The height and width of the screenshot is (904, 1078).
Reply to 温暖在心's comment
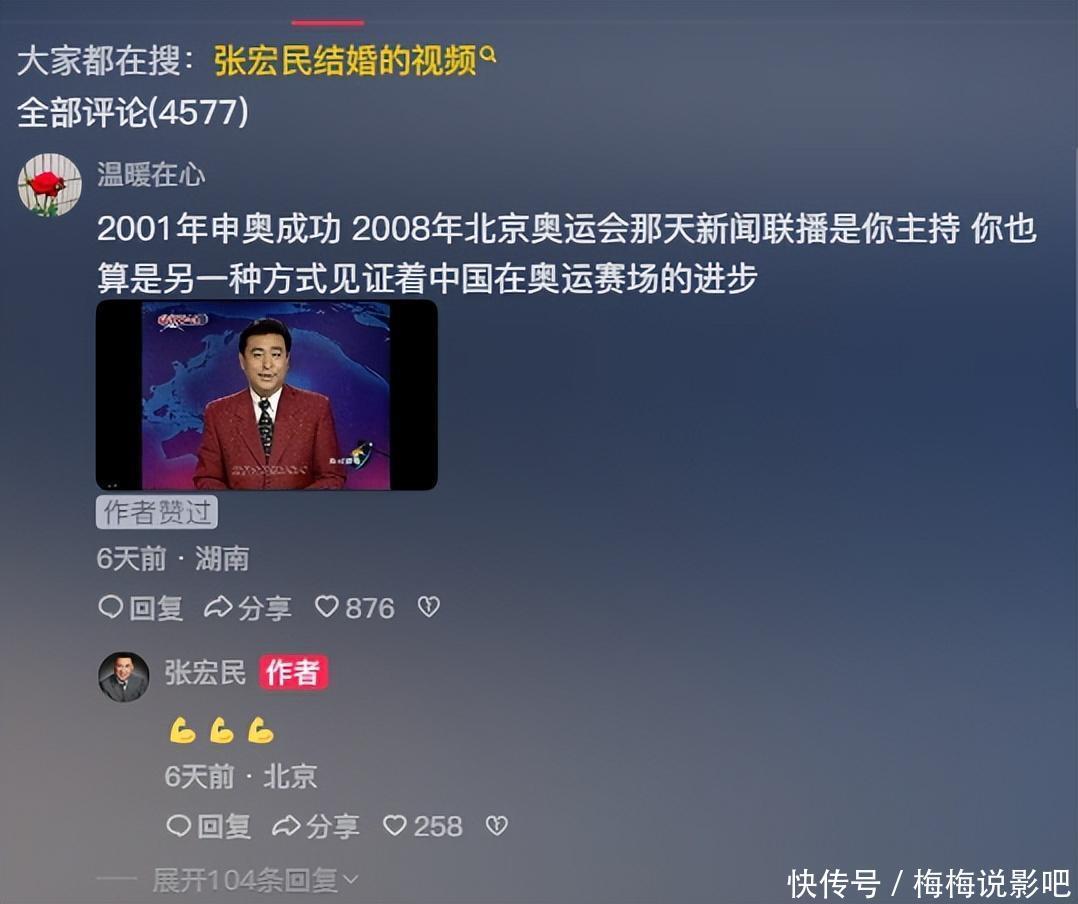[x=141, y=608]
